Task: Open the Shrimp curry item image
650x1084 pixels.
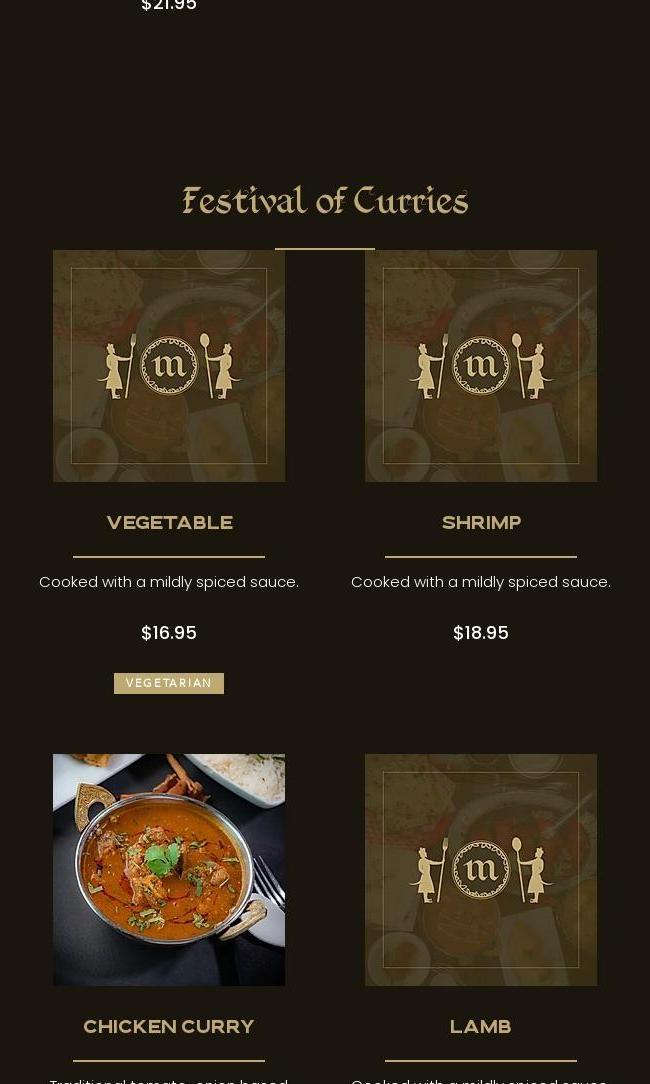Action: coord(481,366)
